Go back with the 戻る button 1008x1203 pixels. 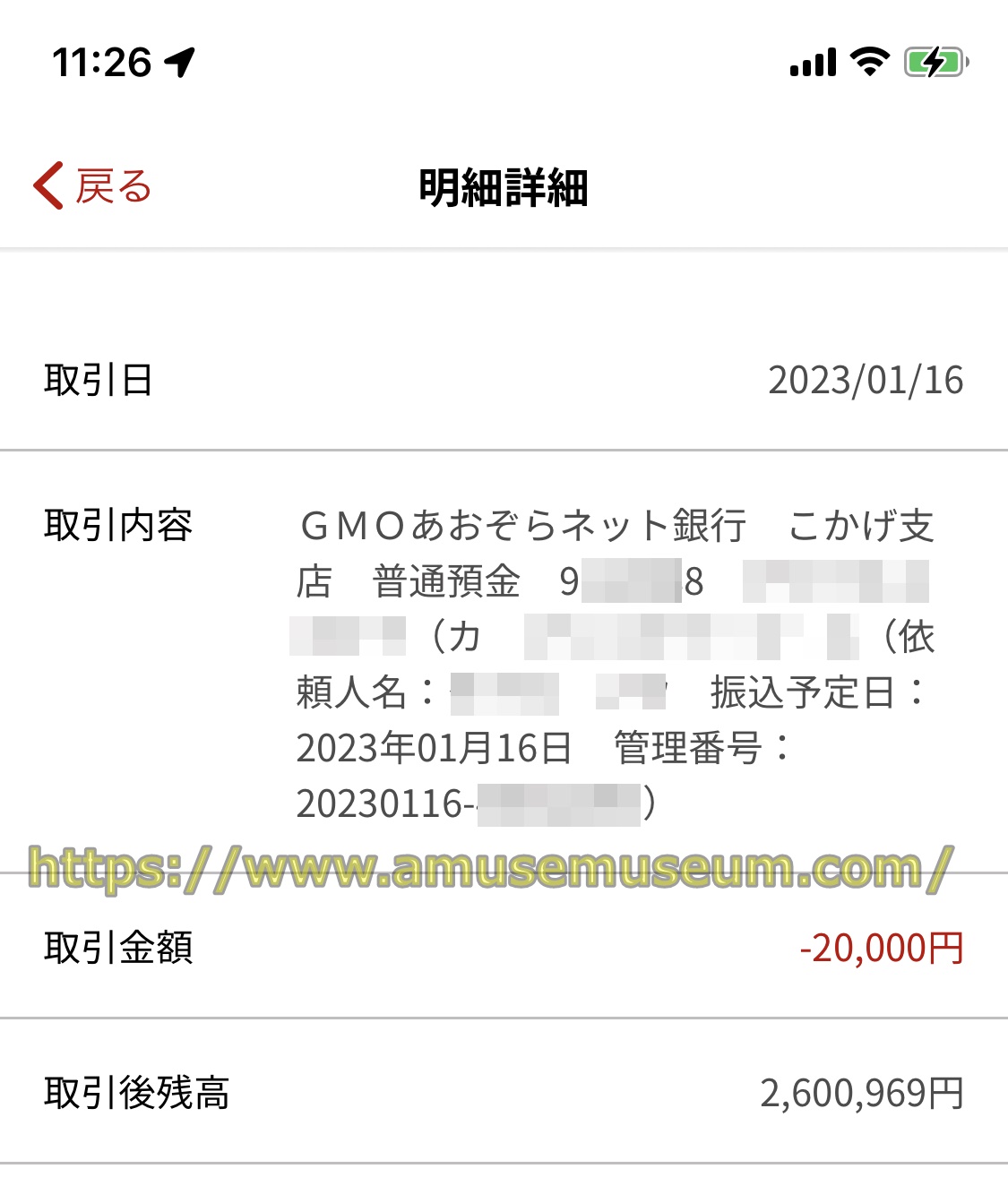93,186
